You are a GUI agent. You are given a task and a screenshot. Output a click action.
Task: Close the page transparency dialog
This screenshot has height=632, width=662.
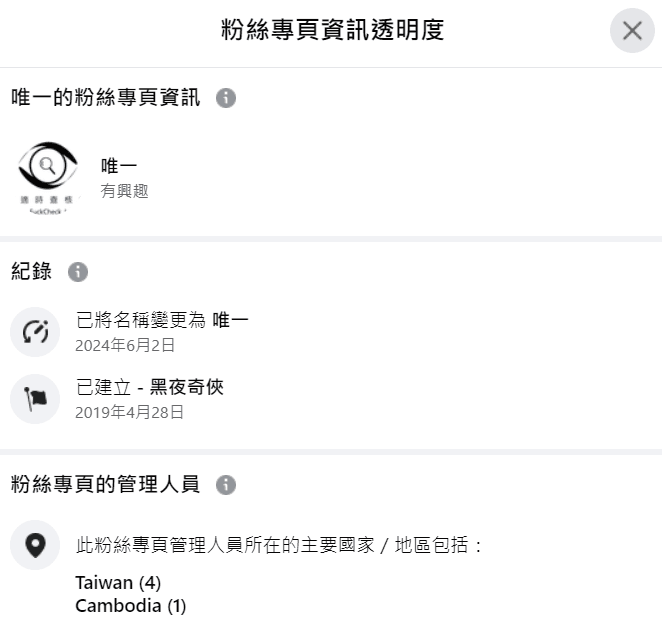[x=631, y=31]
